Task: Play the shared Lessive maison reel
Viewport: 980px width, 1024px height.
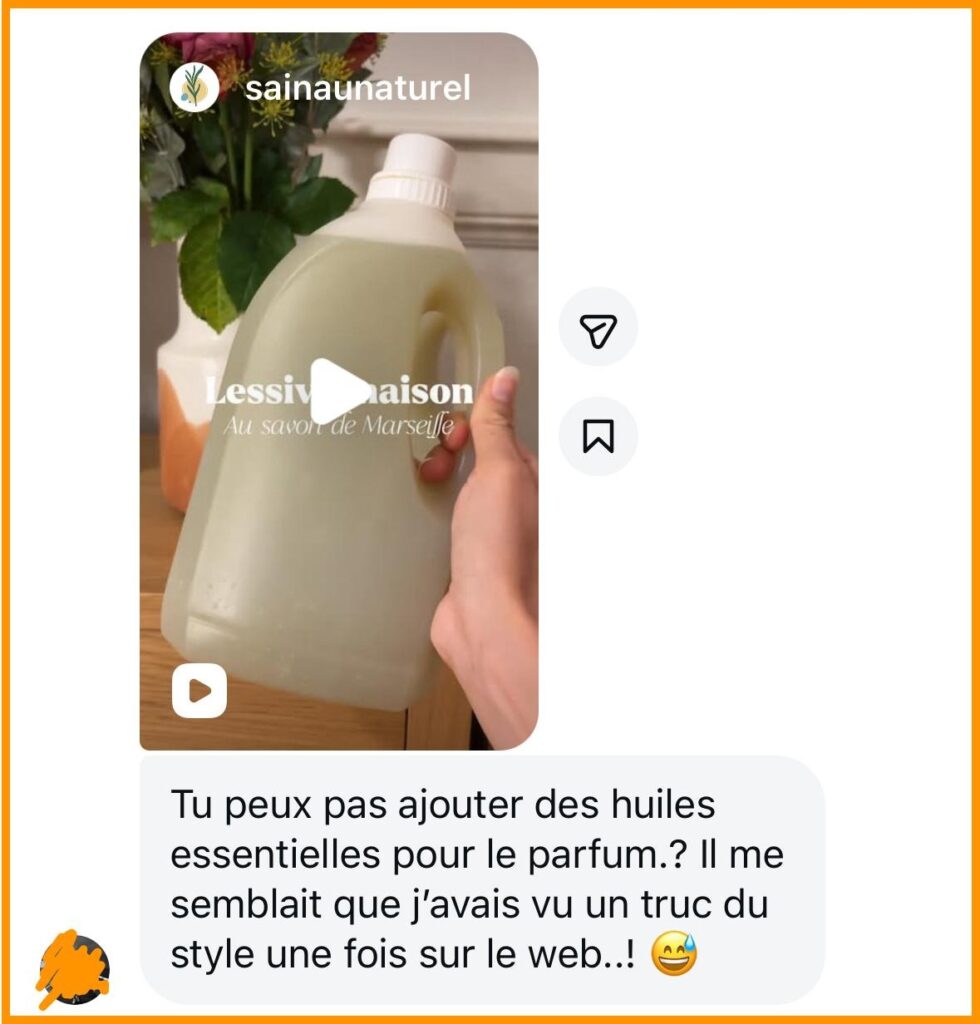Action: point(338,391)
